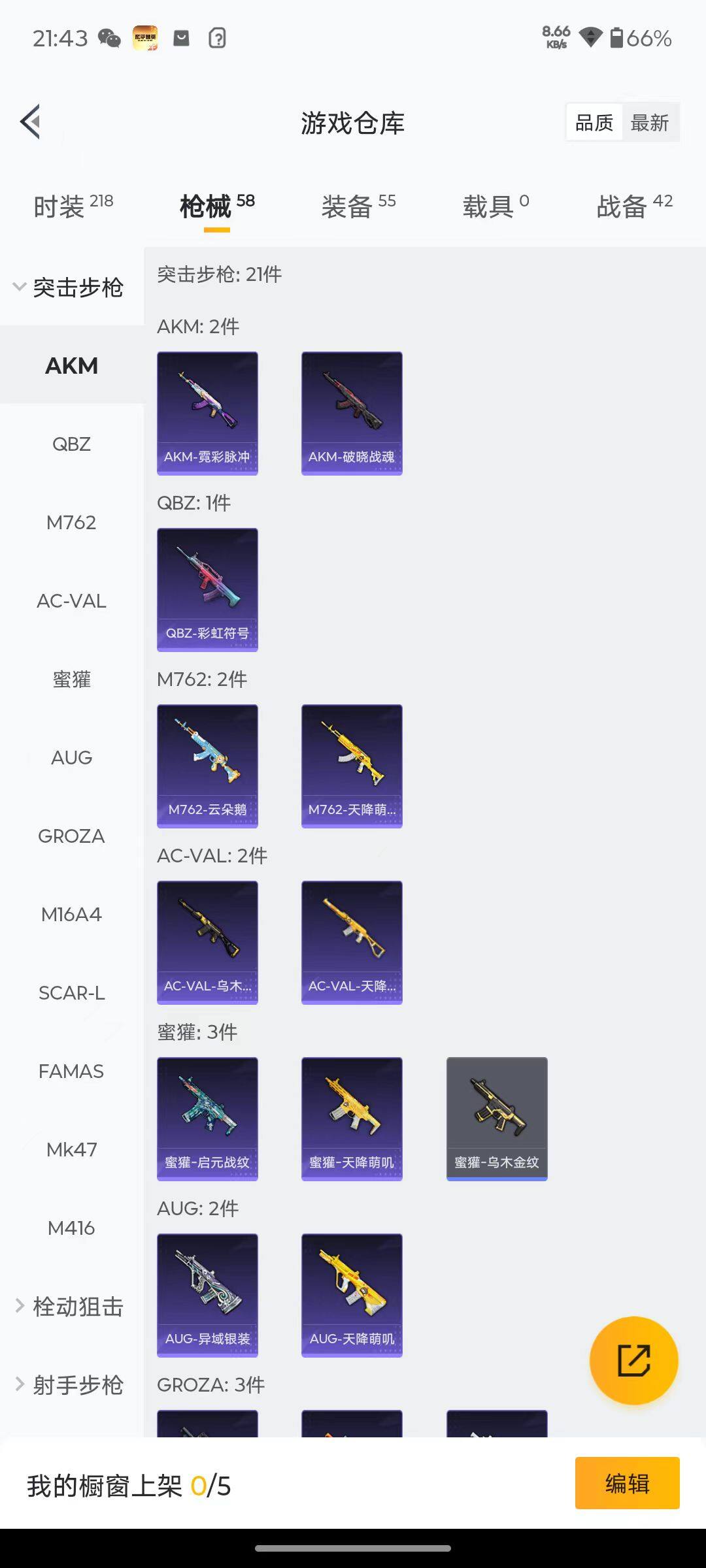Jump to M416 in the side list
The width and height of the screenshot is (706, 1568).
[x=71, y=1228]
